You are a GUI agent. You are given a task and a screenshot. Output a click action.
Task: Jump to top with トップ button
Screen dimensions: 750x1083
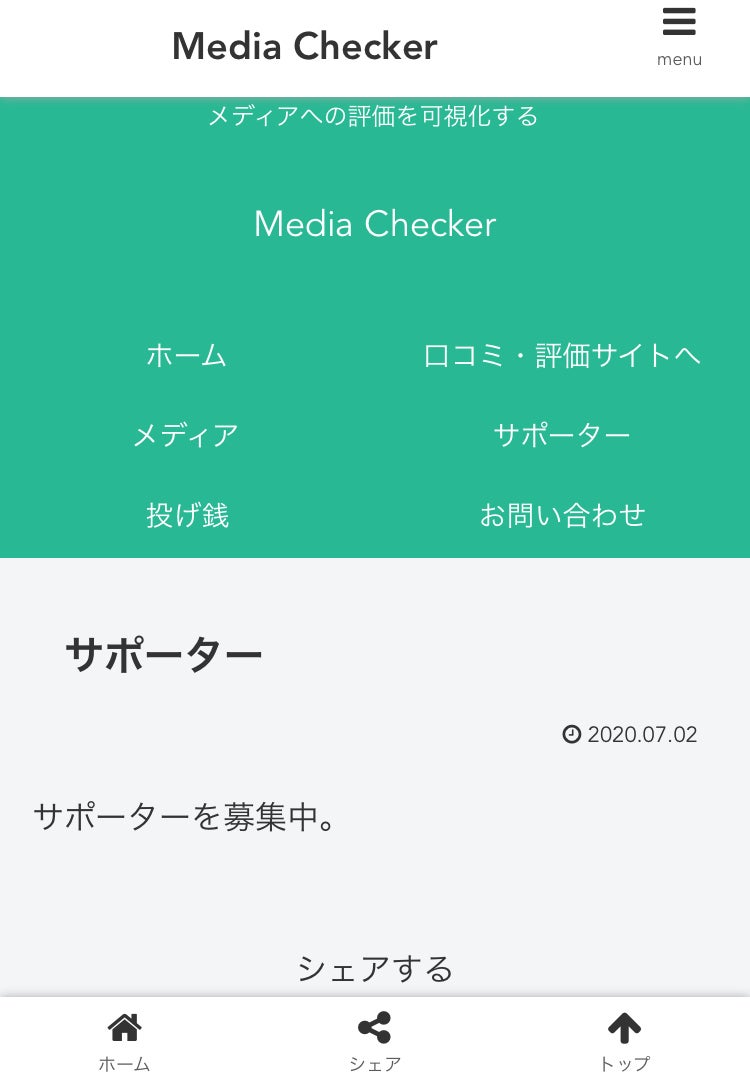click(624, 1040)
